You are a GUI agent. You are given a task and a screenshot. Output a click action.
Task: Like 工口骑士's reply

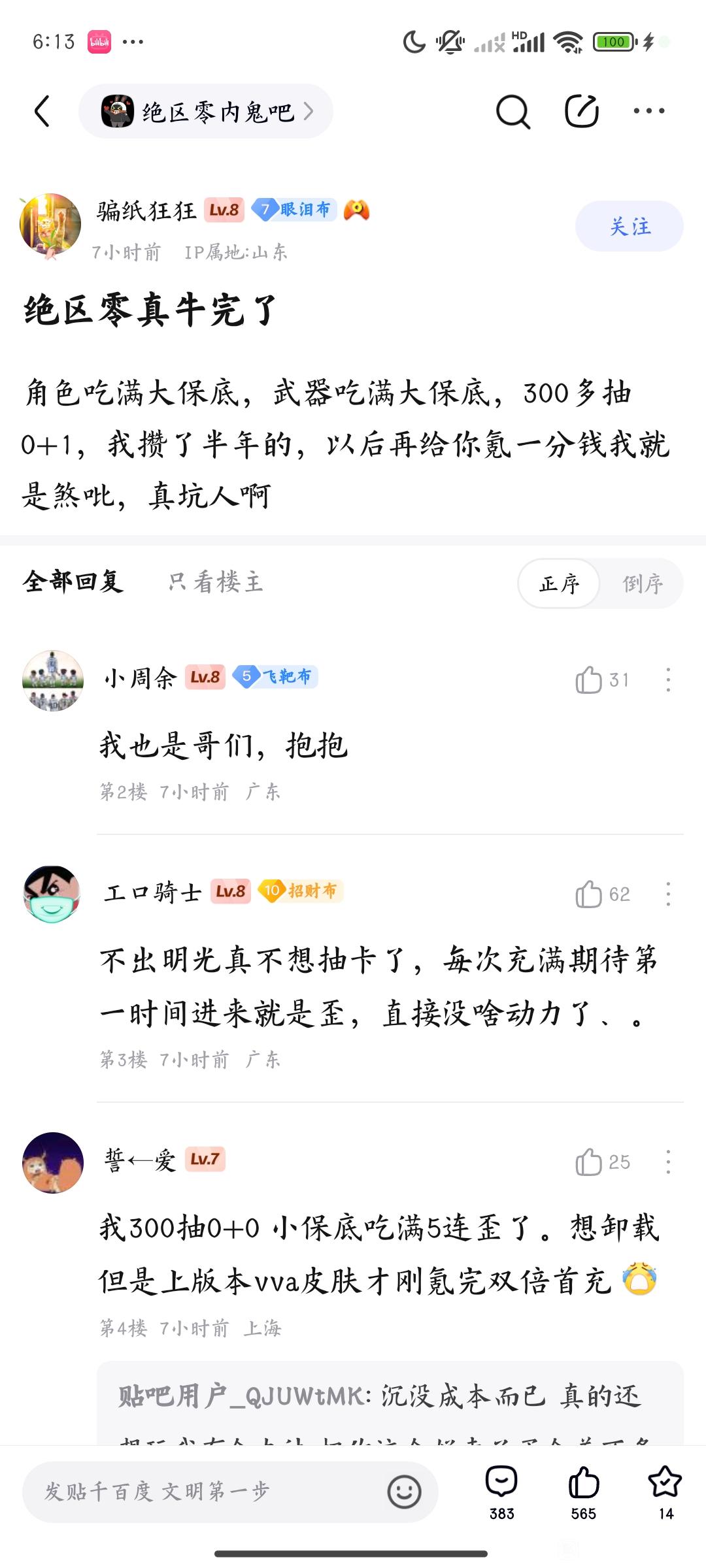[x=589, y=894]
